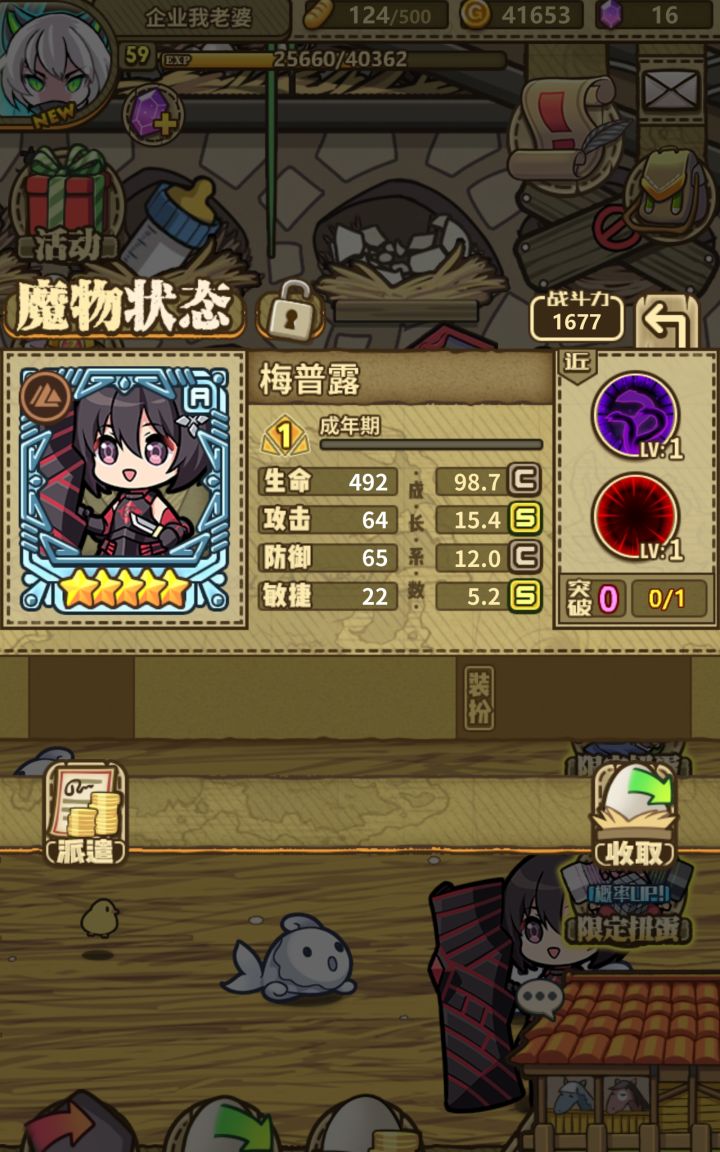Toggle the lock next to 魔物状态

coord(291,314)
